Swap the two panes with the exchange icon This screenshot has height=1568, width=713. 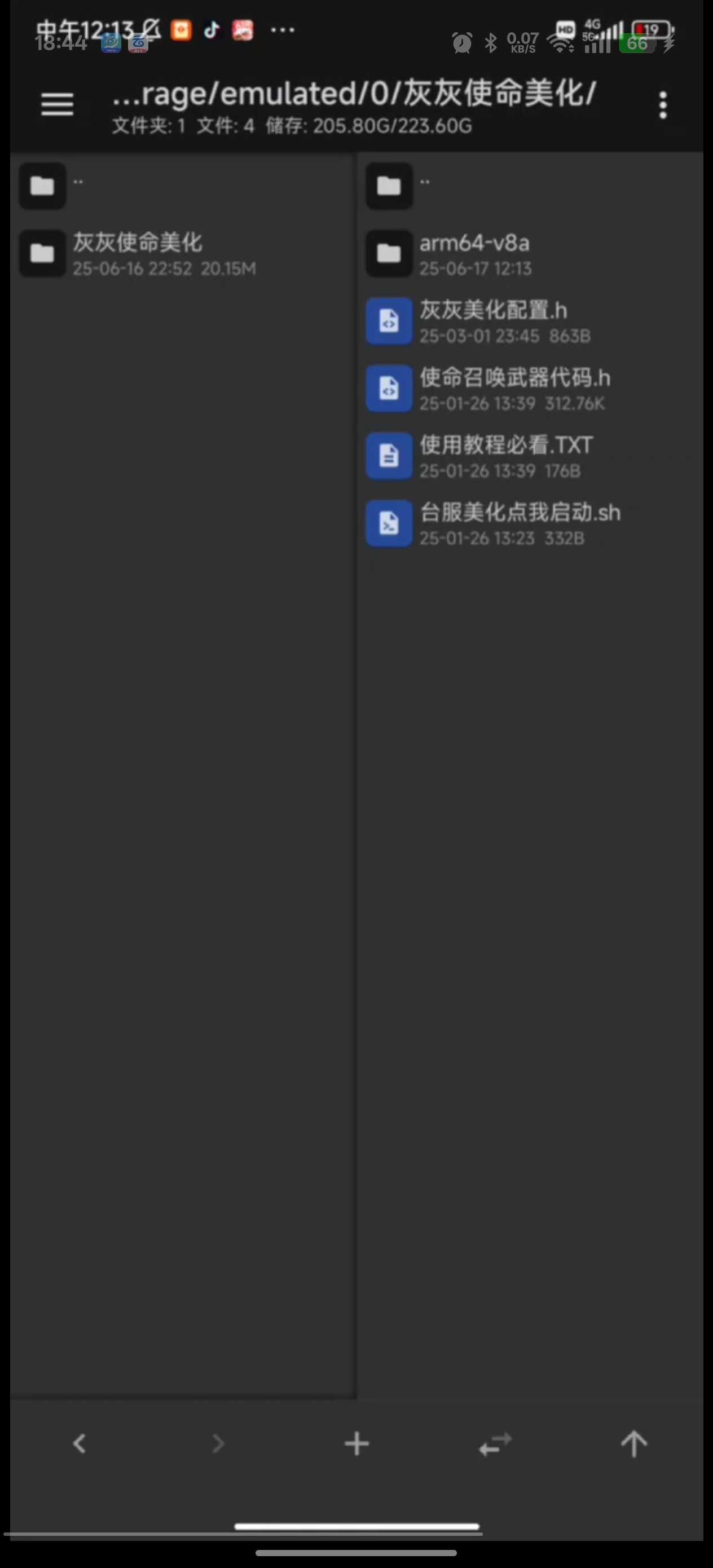pyautogui.click(x=495, y=1443)
